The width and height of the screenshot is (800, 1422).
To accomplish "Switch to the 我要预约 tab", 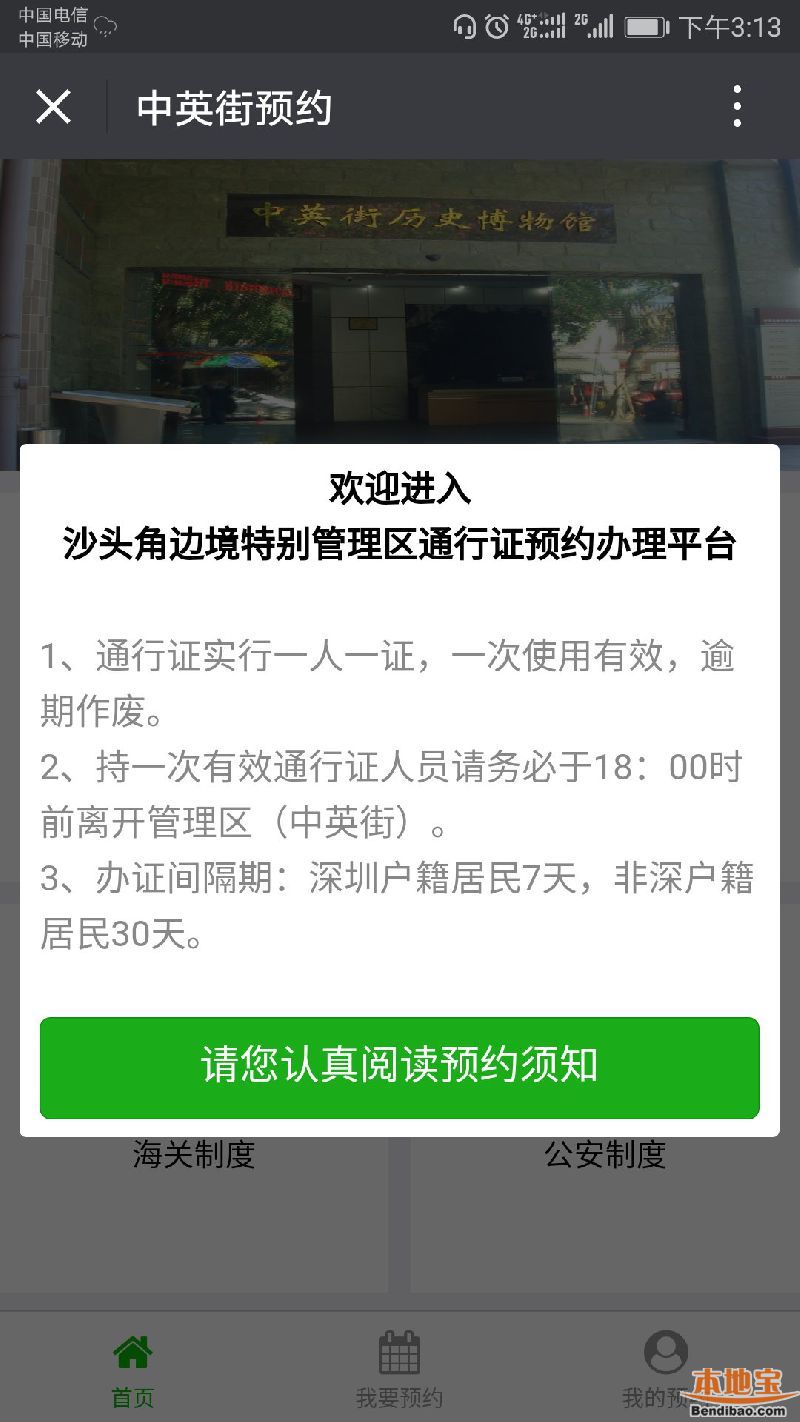I will (399, 1369).
